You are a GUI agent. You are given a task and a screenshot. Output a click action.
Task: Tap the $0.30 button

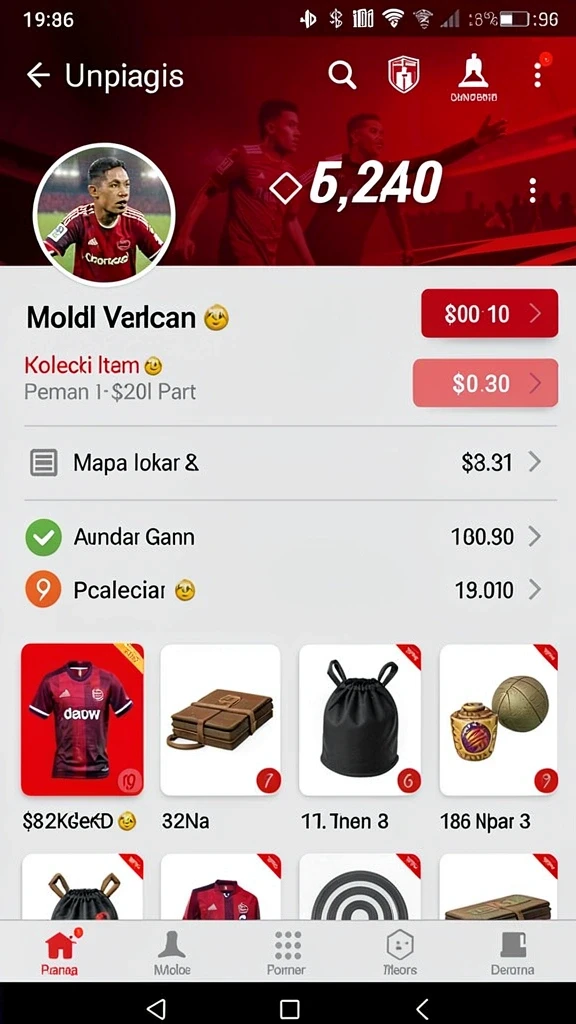485,383
